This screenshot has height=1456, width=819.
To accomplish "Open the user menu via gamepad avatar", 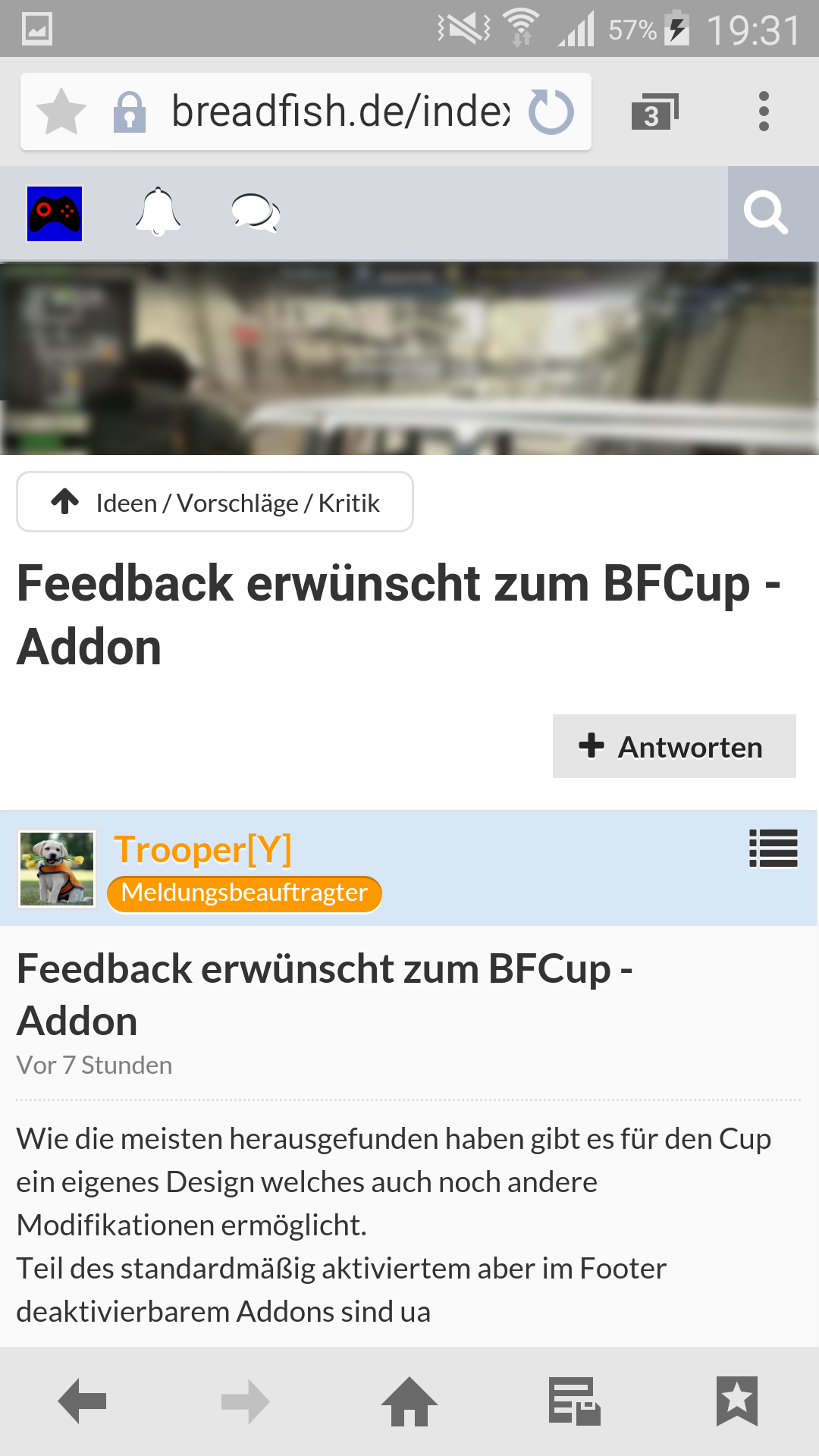I will [x=55, y=213].
